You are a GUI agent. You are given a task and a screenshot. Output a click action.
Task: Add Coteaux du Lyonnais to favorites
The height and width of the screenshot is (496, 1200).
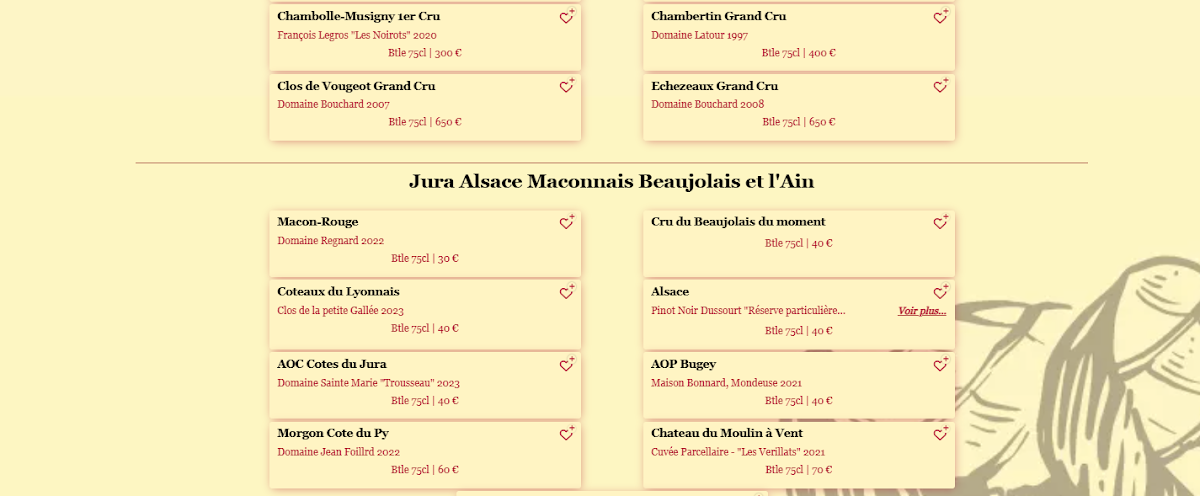pyautogui.click(x=566, y=292)
